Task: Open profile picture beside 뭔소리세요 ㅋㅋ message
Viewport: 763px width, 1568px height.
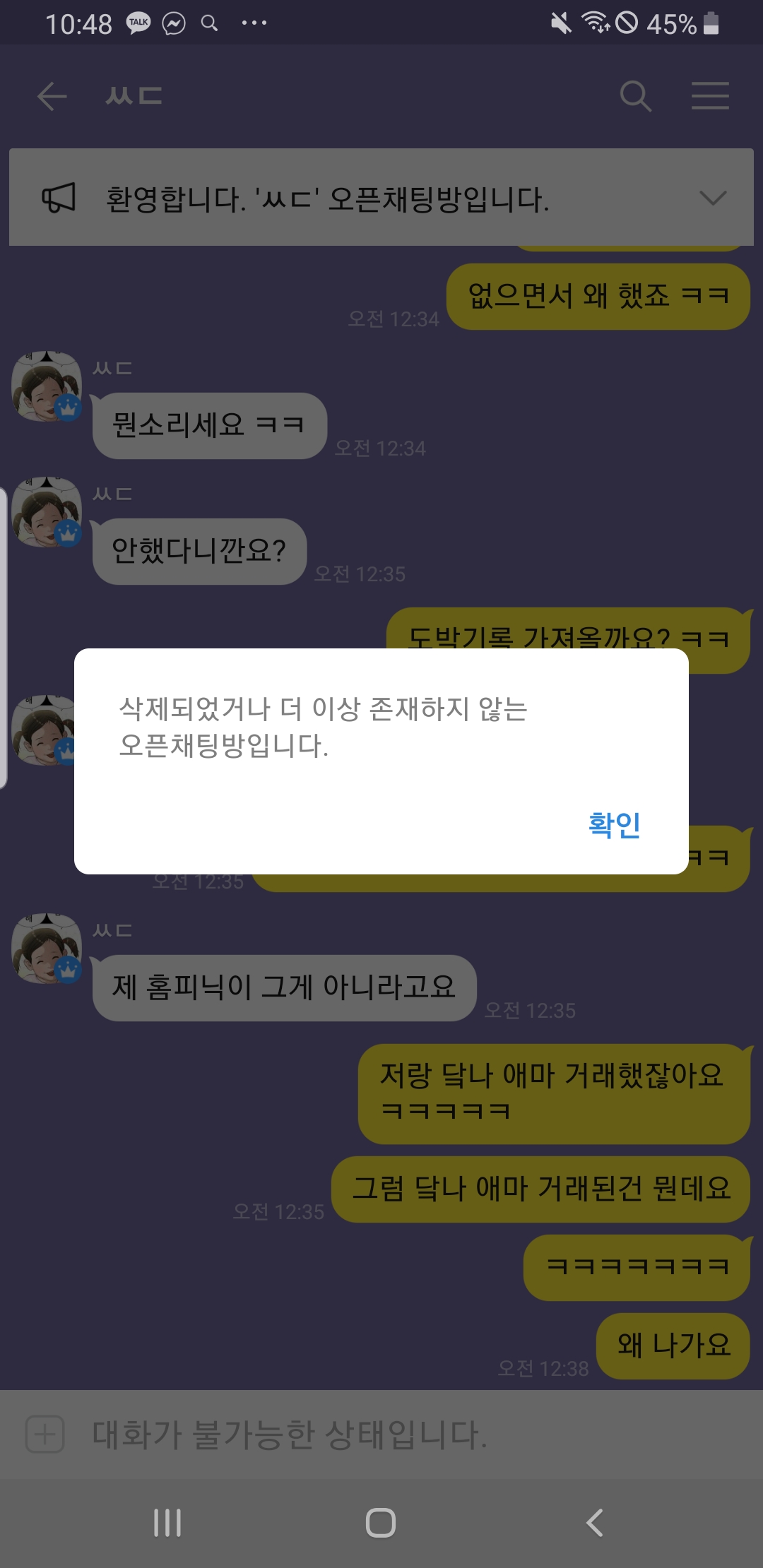Action: pyautogui.click(x=47, y=387)
